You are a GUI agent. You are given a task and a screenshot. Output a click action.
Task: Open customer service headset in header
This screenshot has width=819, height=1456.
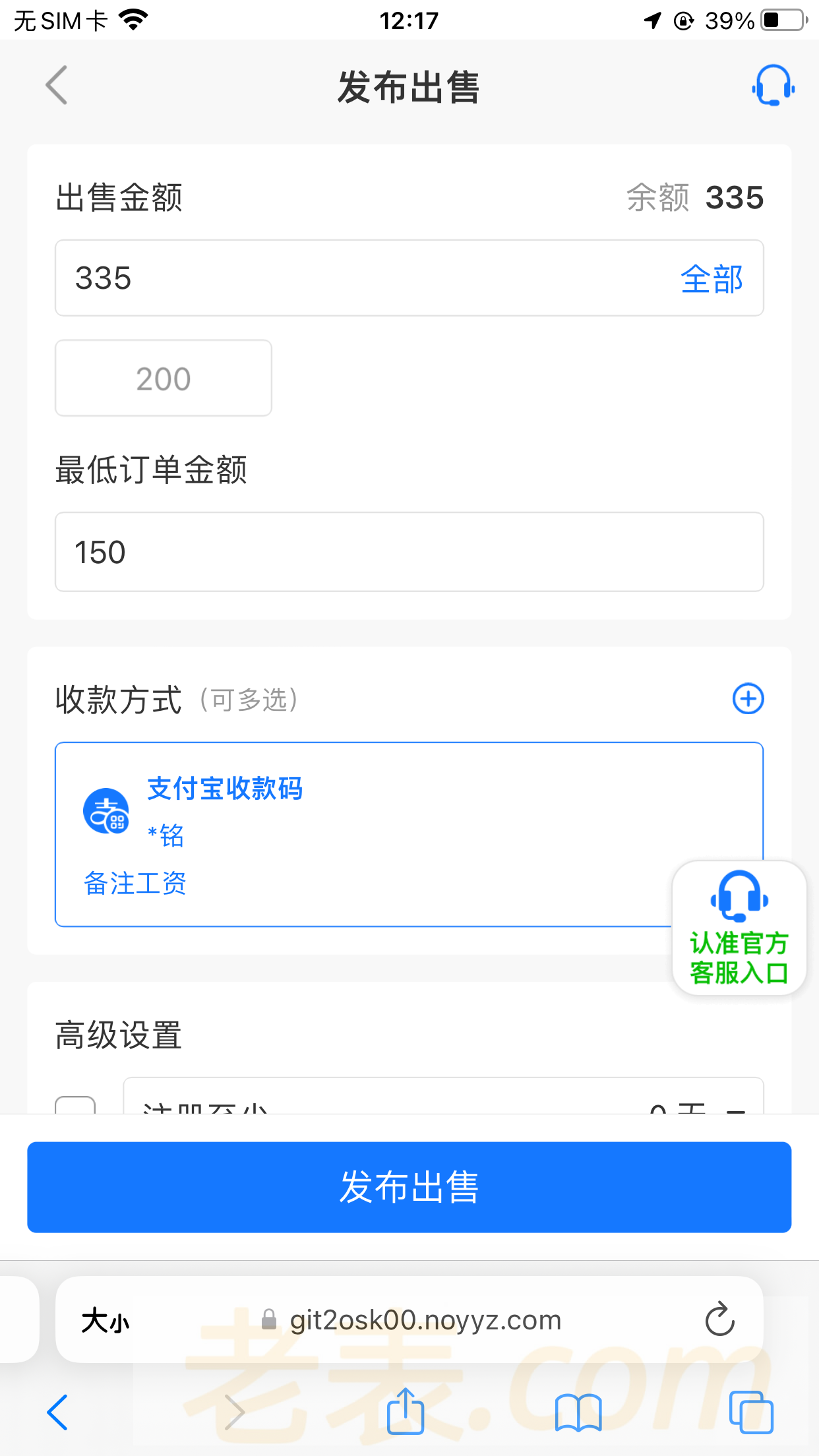click(773, 85)
